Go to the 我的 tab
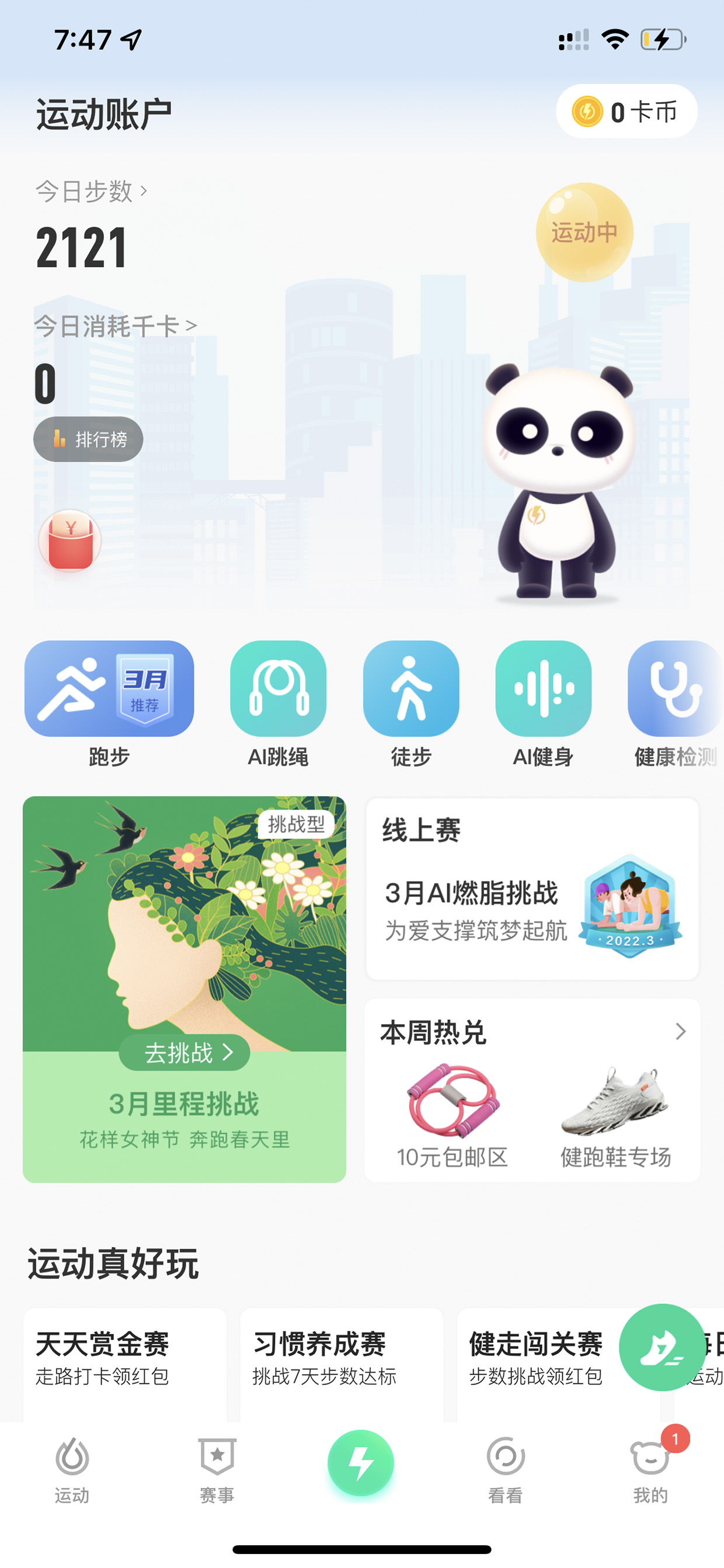 point(650,1470)
